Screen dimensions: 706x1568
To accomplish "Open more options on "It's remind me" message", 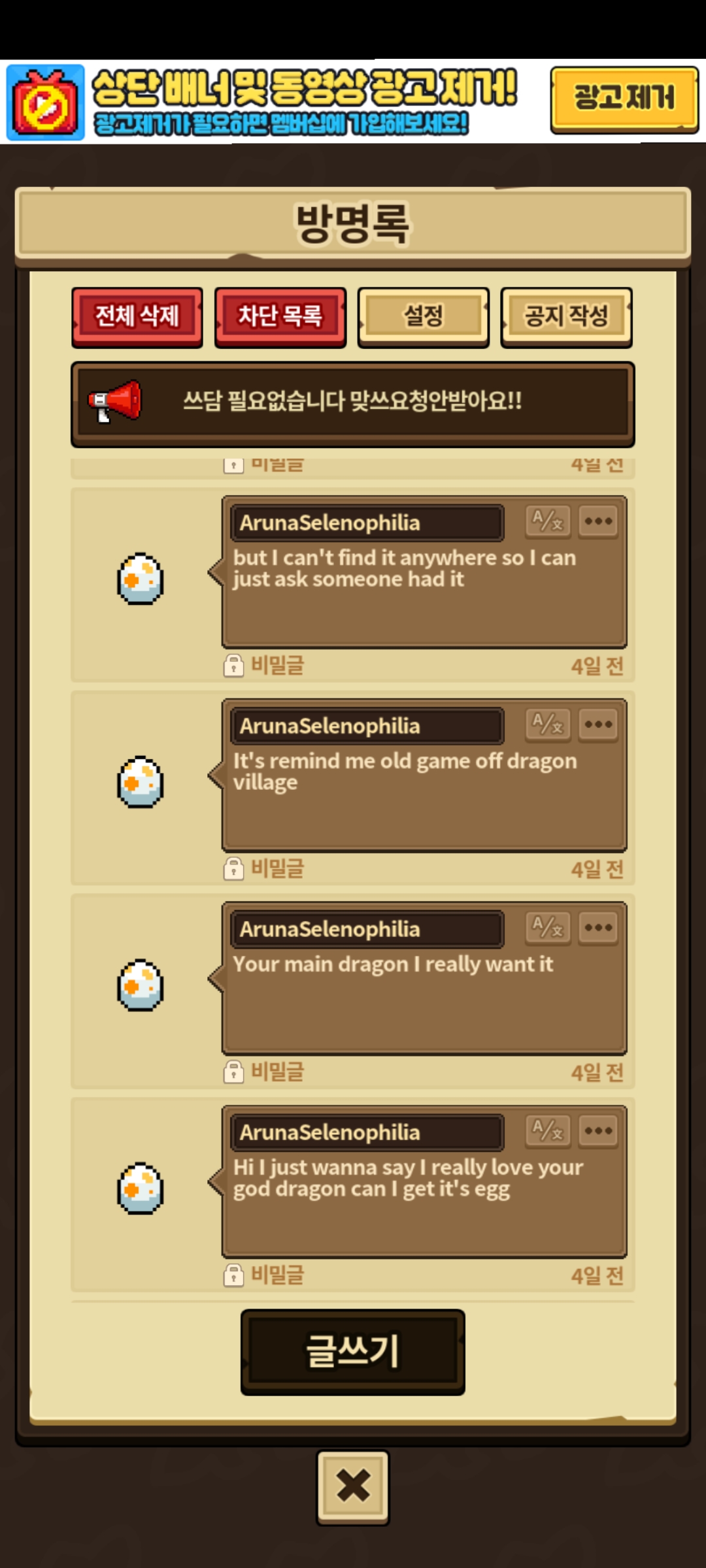I will pyautogui.click(x=598, y=725).
